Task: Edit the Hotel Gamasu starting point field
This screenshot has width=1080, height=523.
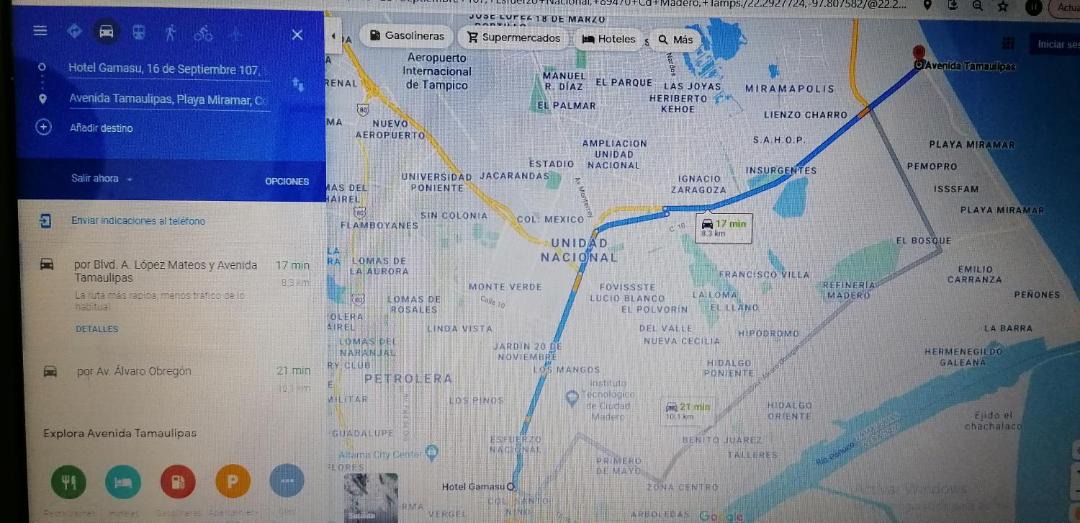Action: point(165,69)
